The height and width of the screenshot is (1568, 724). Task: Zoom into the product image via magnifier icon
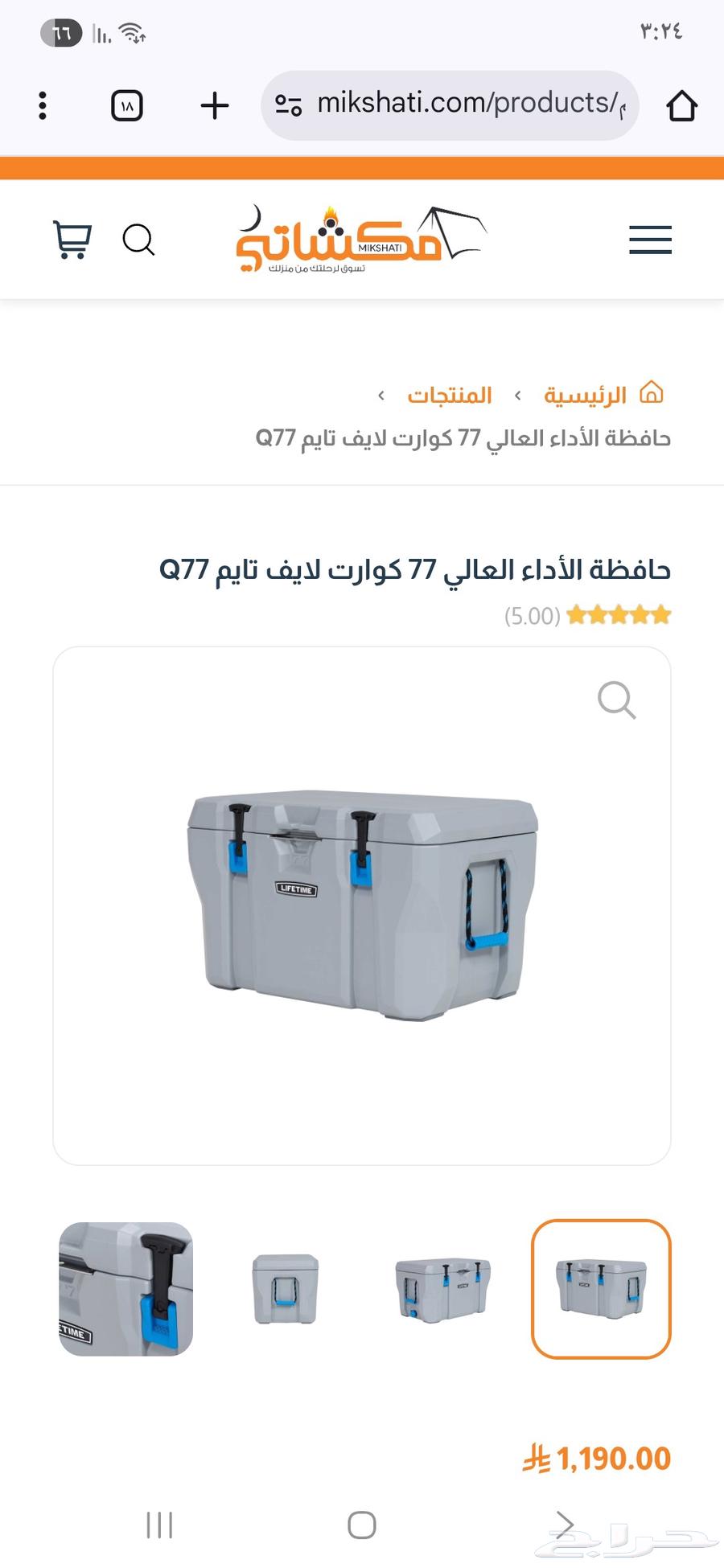click(615, 701)
